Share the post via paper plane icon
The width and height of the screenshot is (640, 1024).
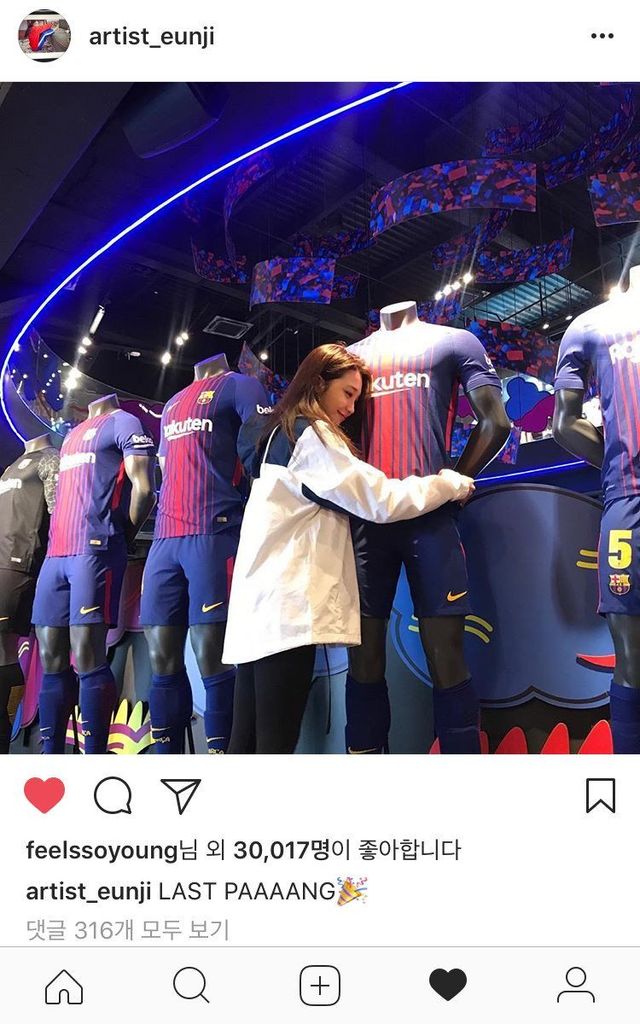181,795
